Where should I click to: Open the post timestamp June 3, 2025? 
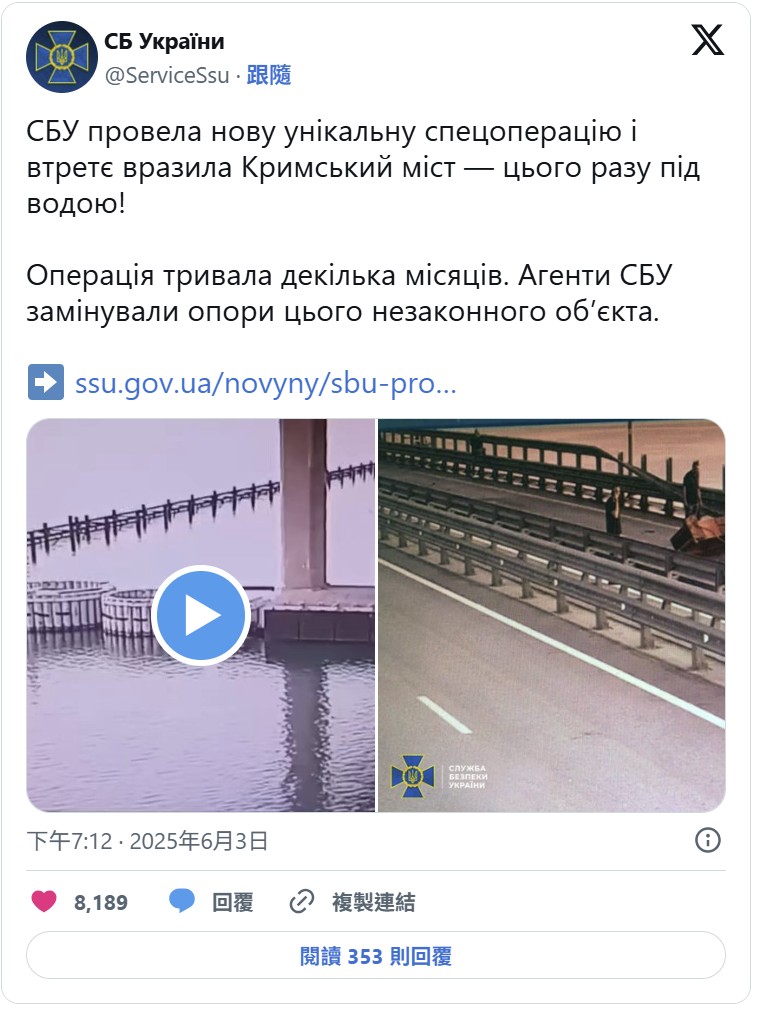(147, 841)
